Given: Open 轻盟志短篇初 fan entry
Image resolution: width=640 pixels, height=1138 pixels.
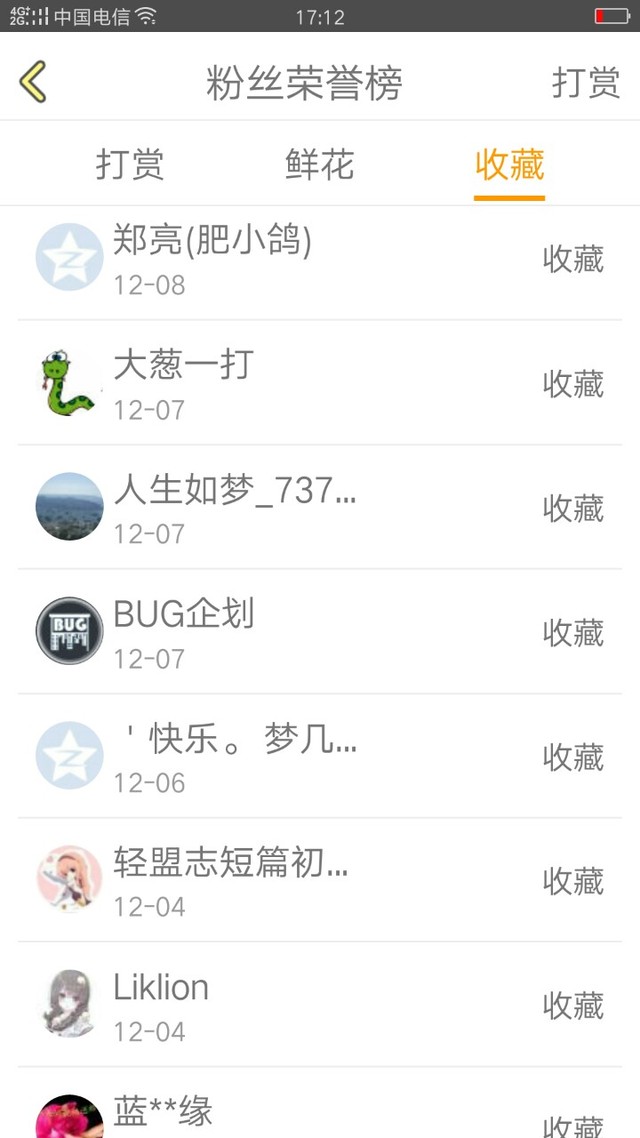Looking at the screenshot, I should click(320, 881).
